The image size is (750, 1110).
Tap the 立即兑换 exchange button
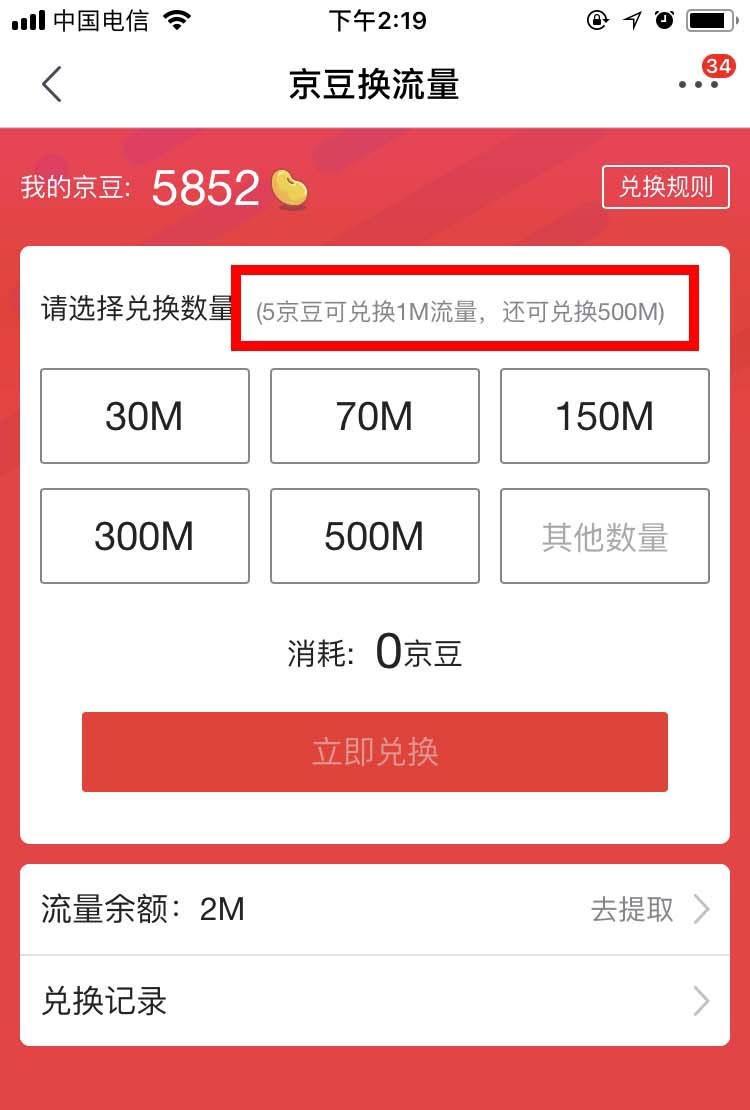[374, 752]
